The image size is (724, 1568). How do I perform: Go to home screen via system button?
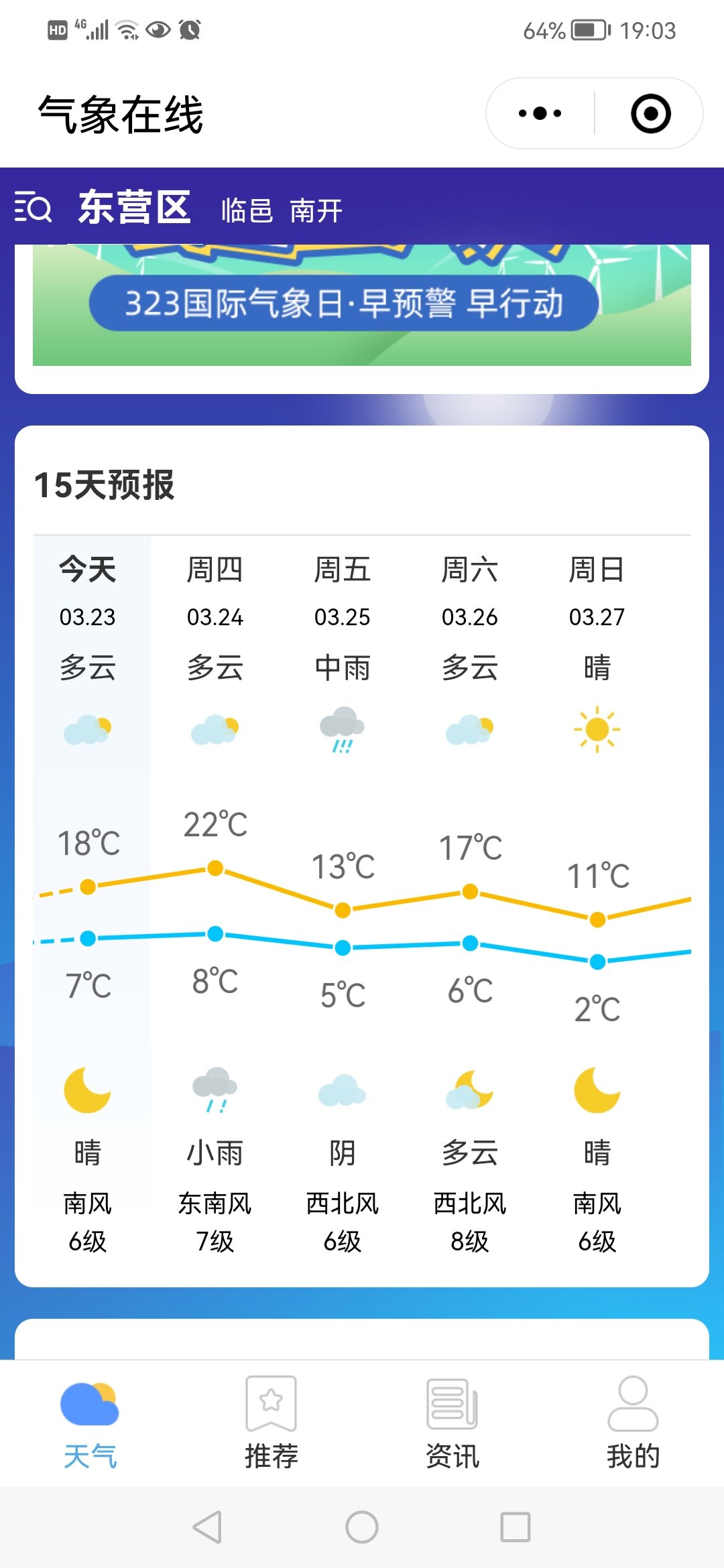(362, 1527)
